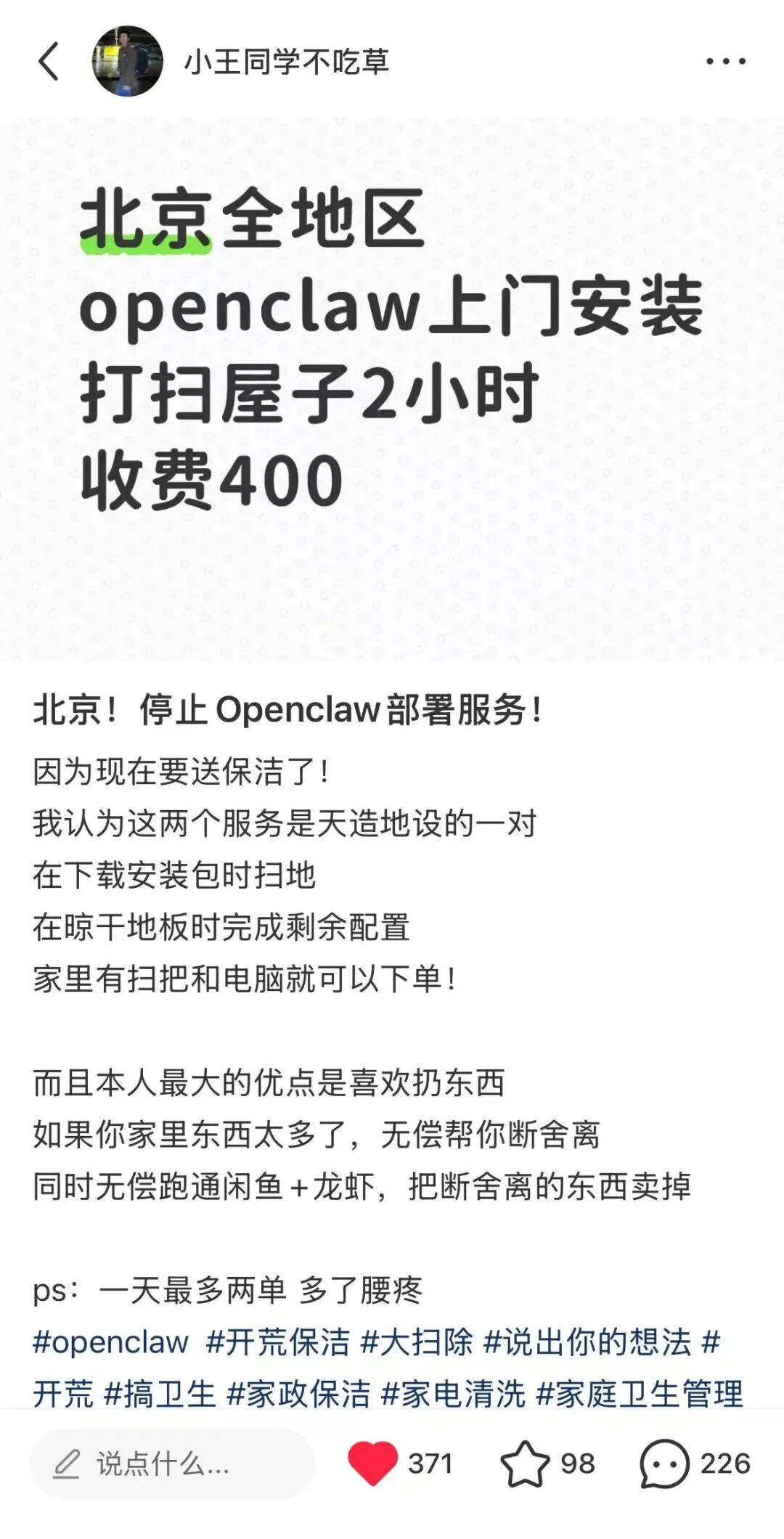Open 小王同学不吃草's profile avatar

[x=127, y=62]
